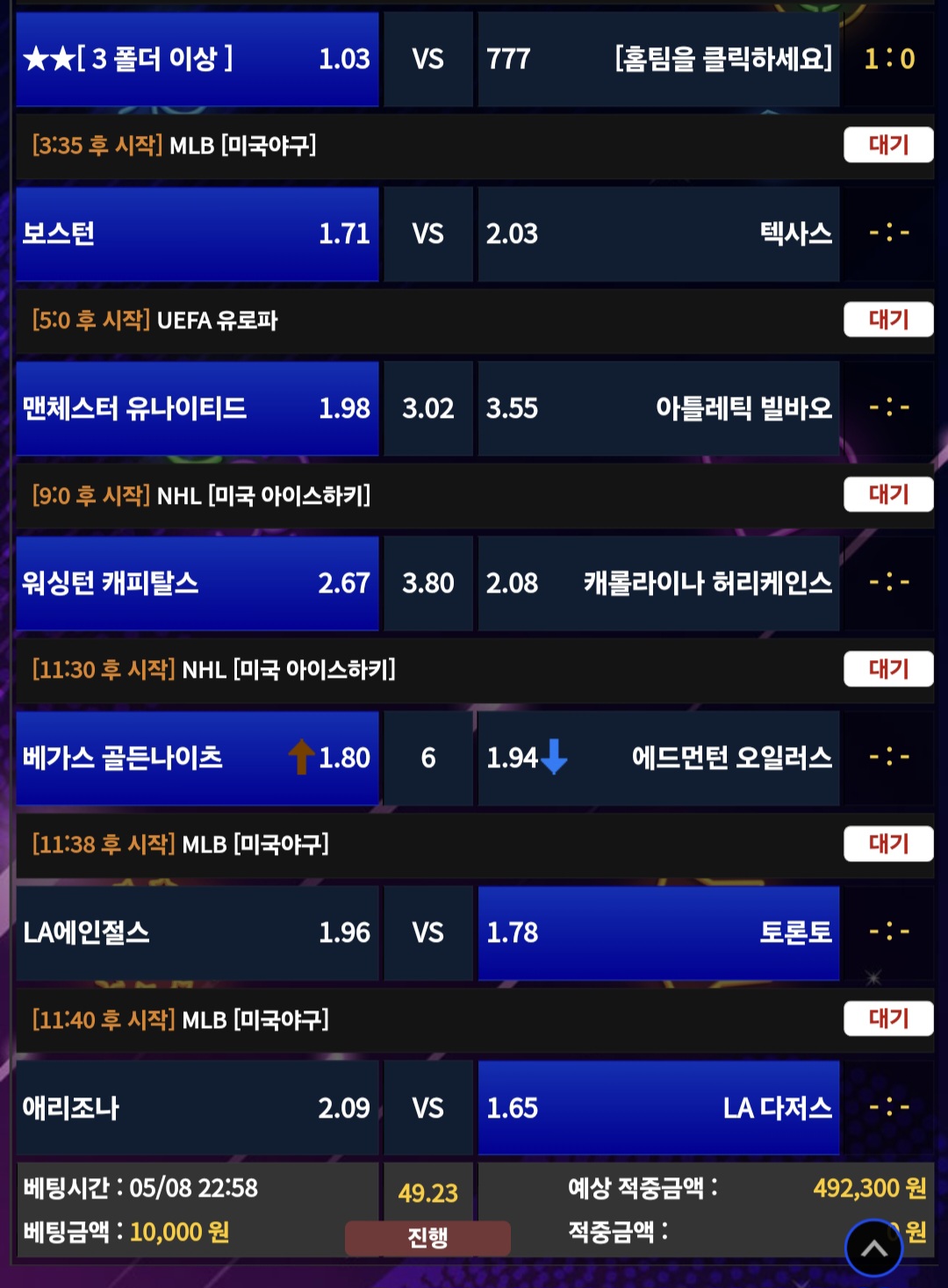Choose 워싱턴 캐피탈스 at 2.67
Image resolution: width=948 pixels, height=1288 pixels.
point(197,583)
